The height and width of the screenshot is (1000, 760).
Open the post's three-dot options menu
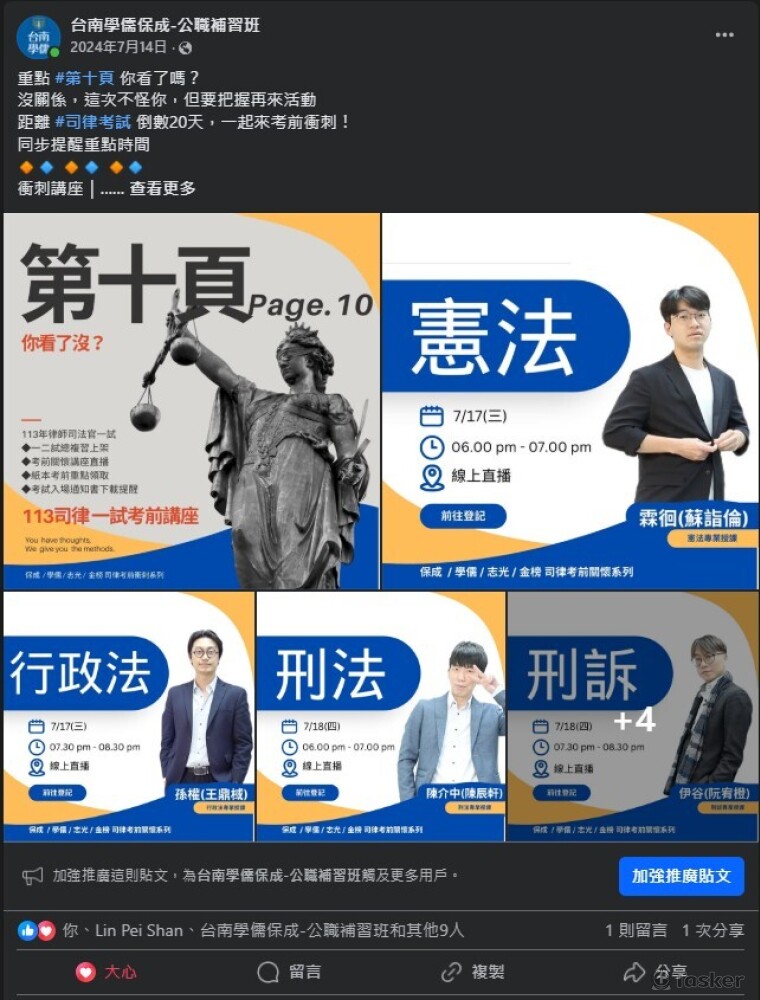(x=725, y=35)
